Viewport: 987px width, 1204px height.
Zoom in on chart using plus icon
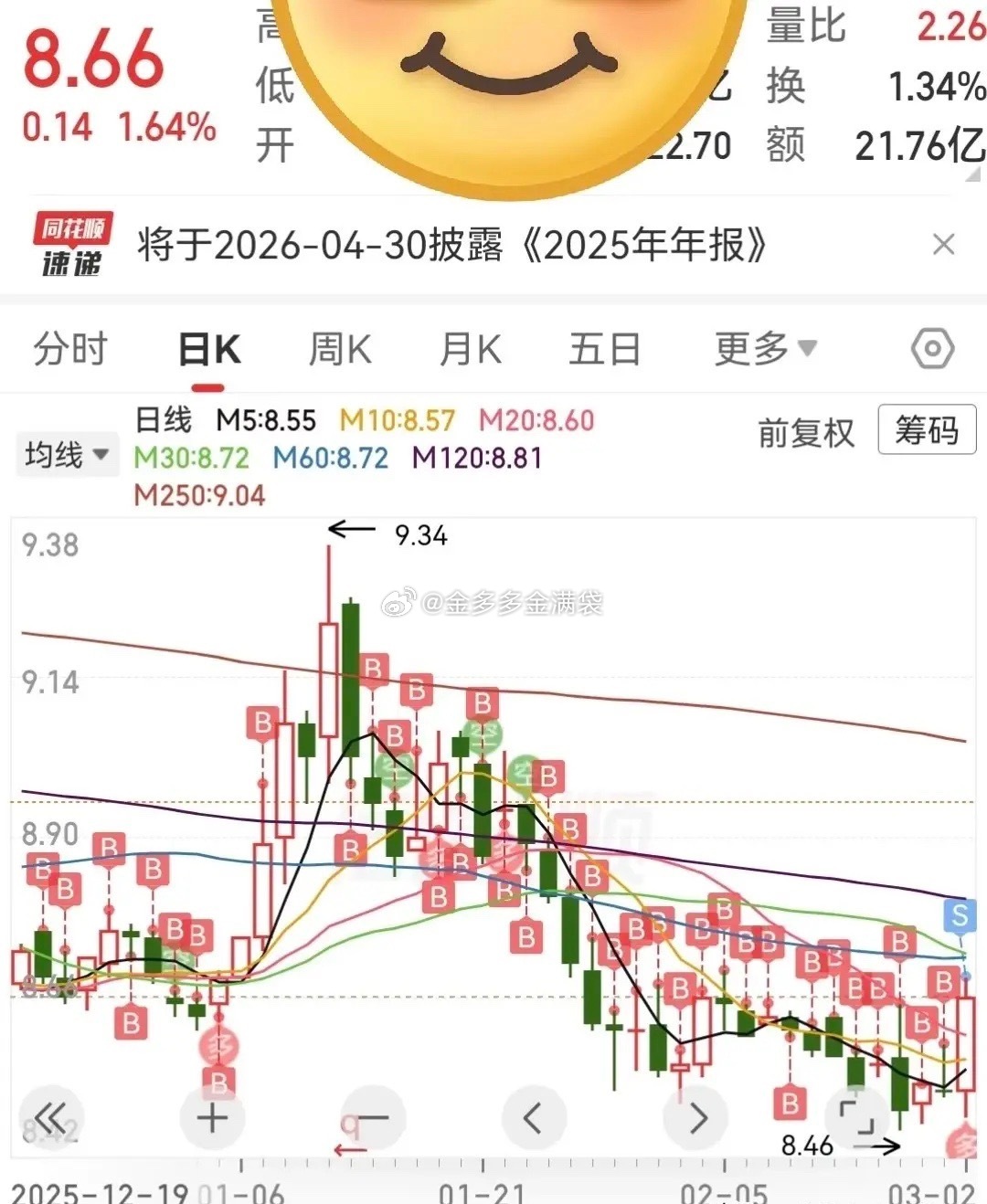point(210,1116)
